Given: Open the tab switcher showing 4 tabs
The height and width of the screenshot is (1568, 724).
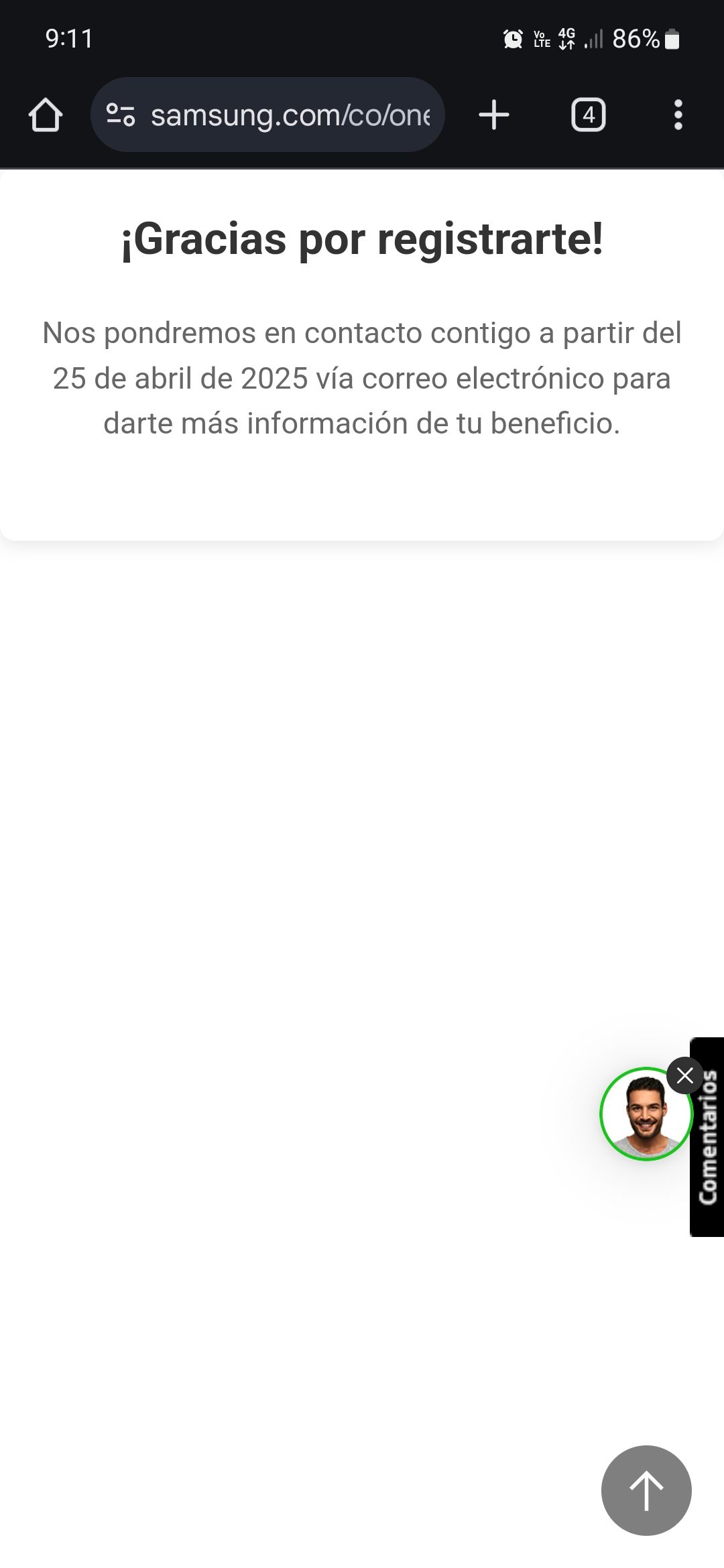Looking at the screenshot, I should coord(589,114).
